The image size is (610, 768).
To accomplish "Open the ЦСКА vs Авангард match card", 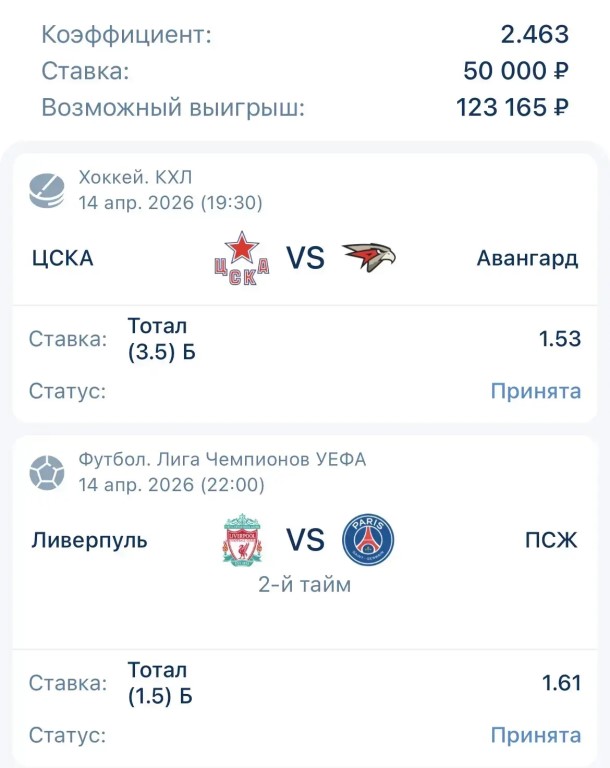I will tap(305, 258).
